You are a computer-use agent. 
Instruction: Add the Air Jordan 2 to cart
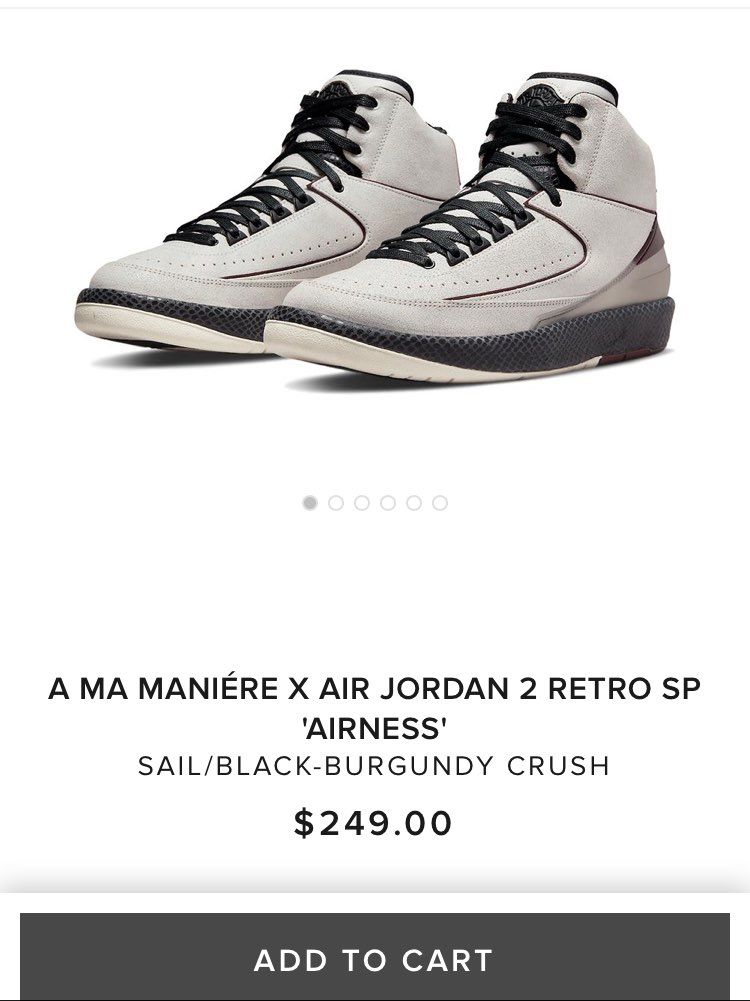click(374, 960)
